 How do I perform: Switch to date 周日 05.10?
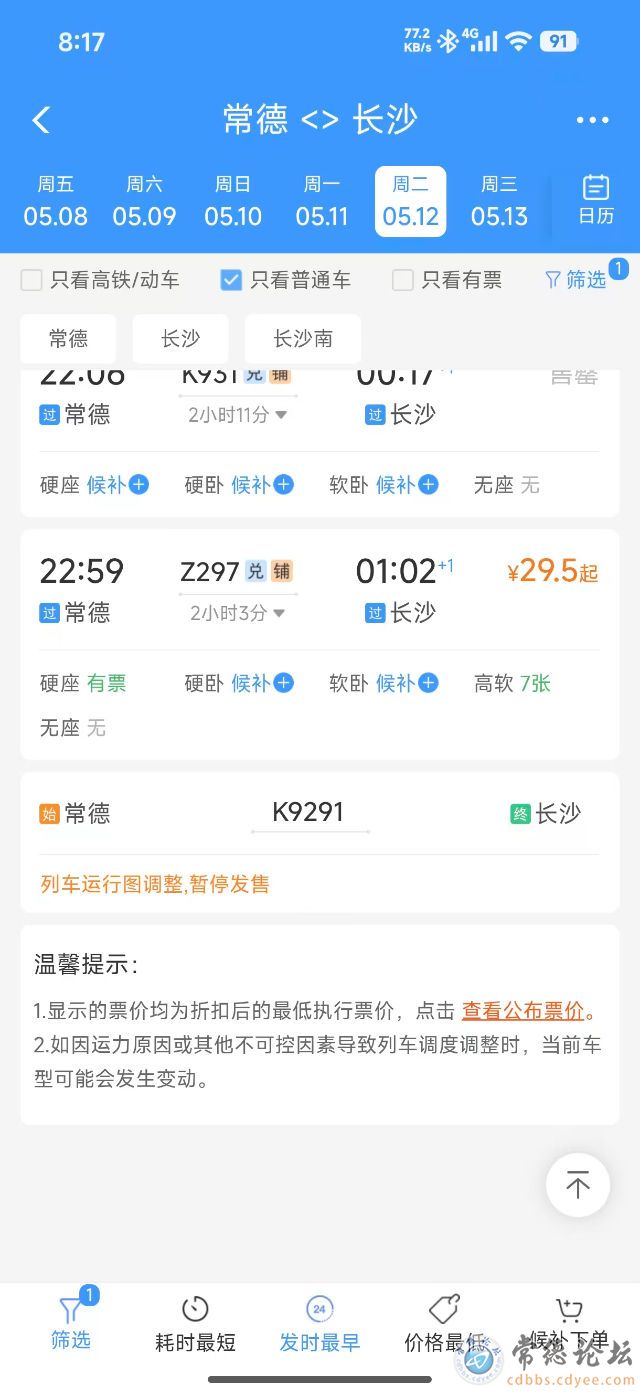233,201
